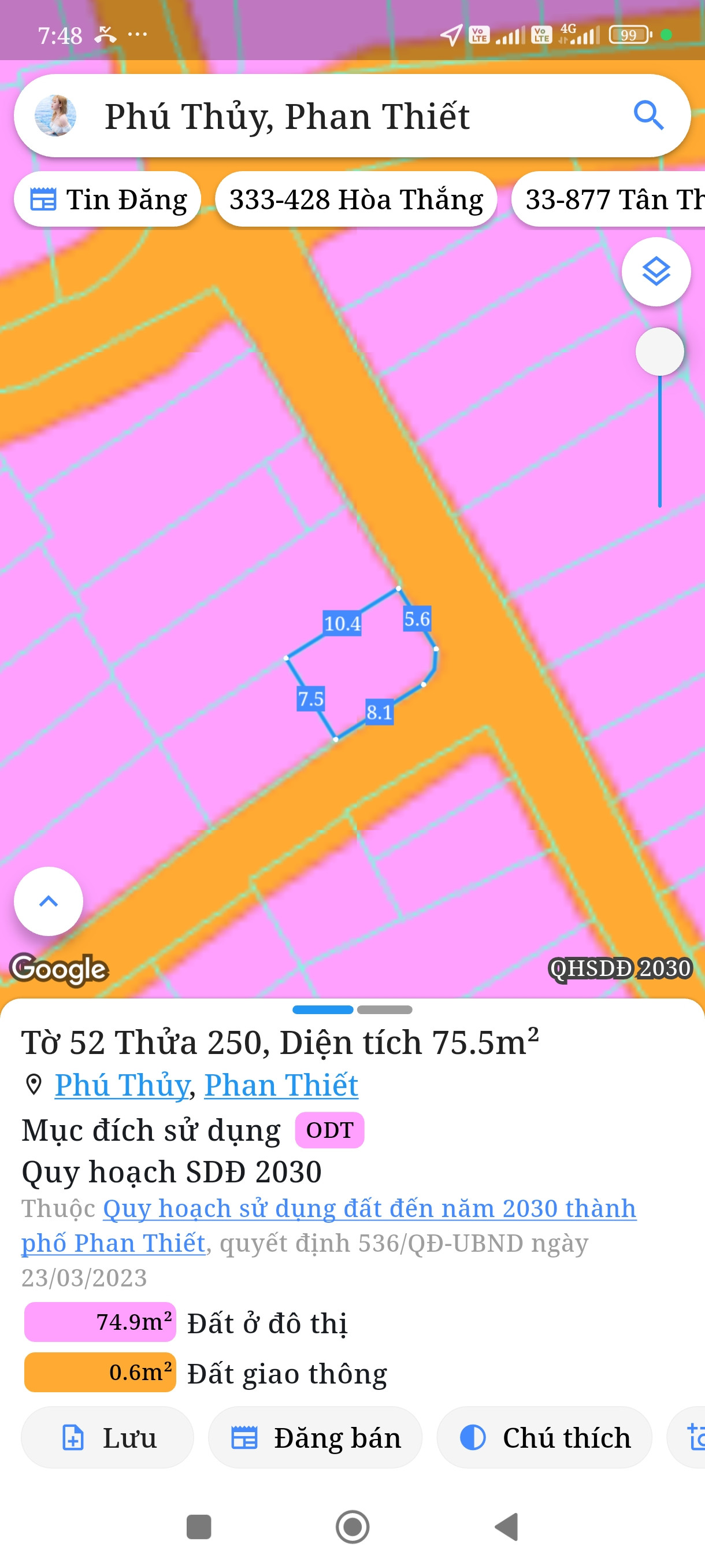Select the 333-428 Hòa Thắng chip

[x=356, y=199]
